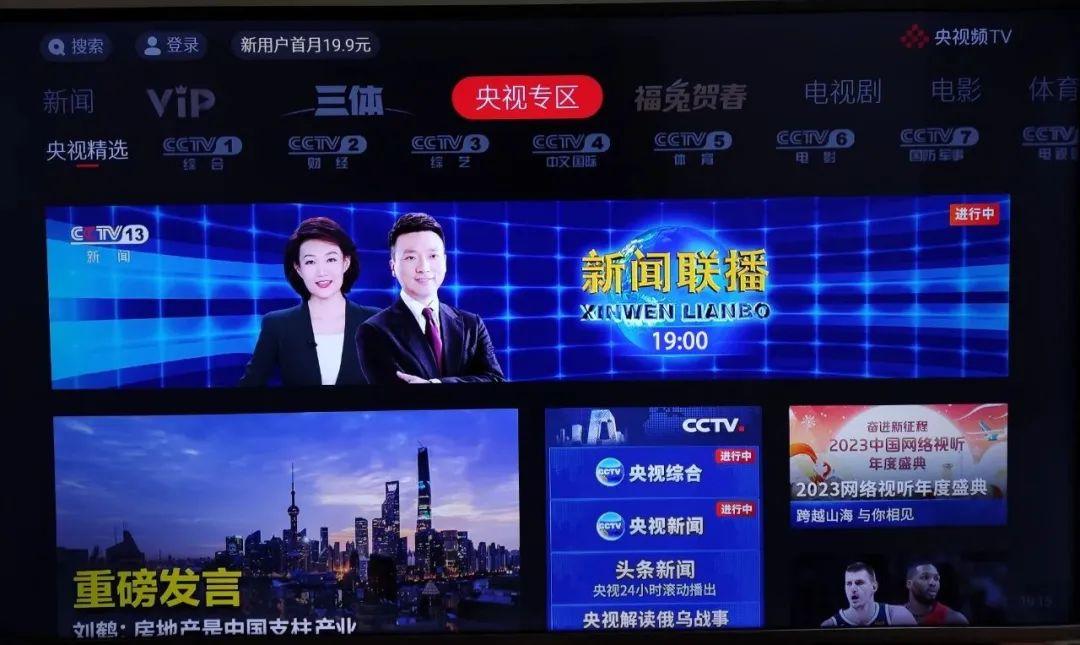Open the 搜索 search button
Screen dimensions: 1080x645
[x=75, y=46]
